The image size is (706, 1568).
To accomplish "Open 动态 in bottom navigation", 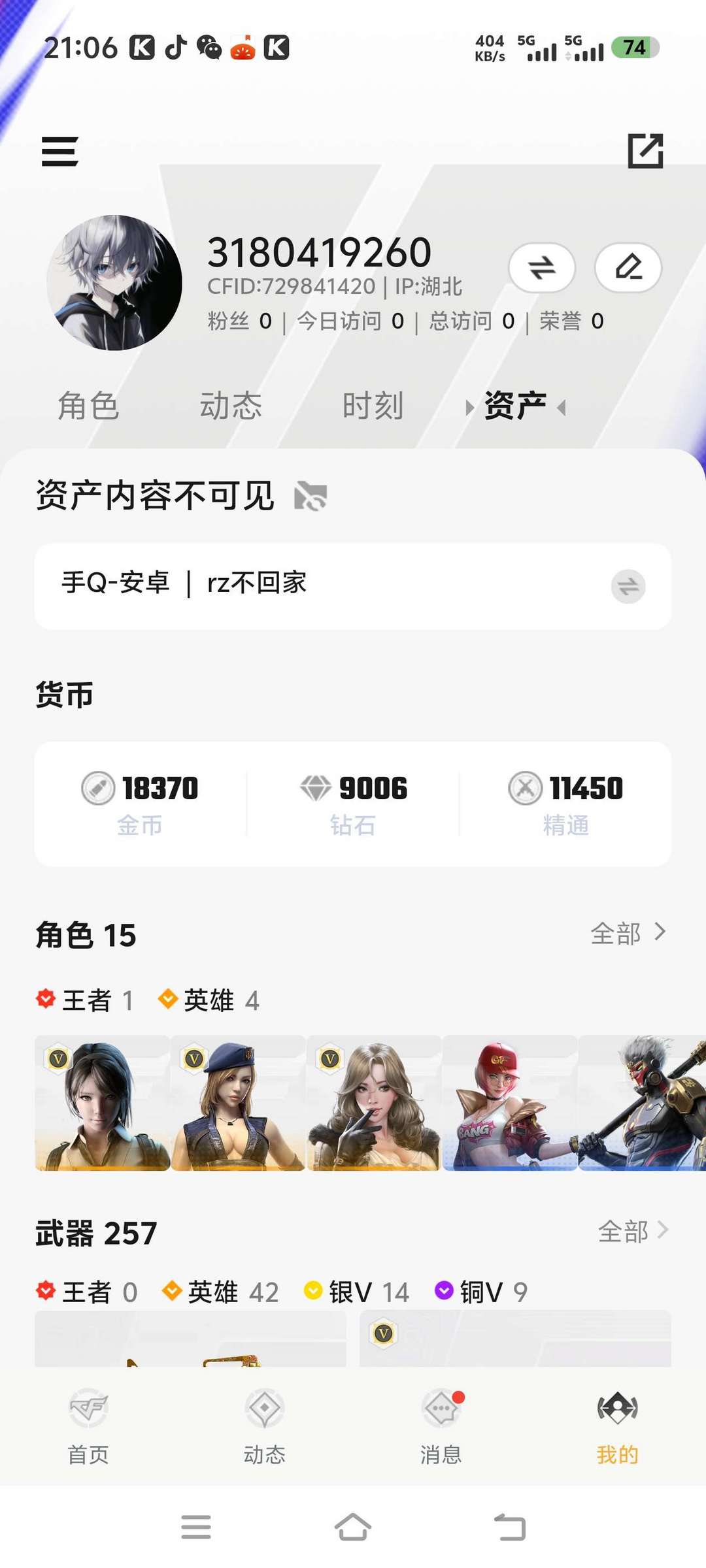I will [265, 1427].
